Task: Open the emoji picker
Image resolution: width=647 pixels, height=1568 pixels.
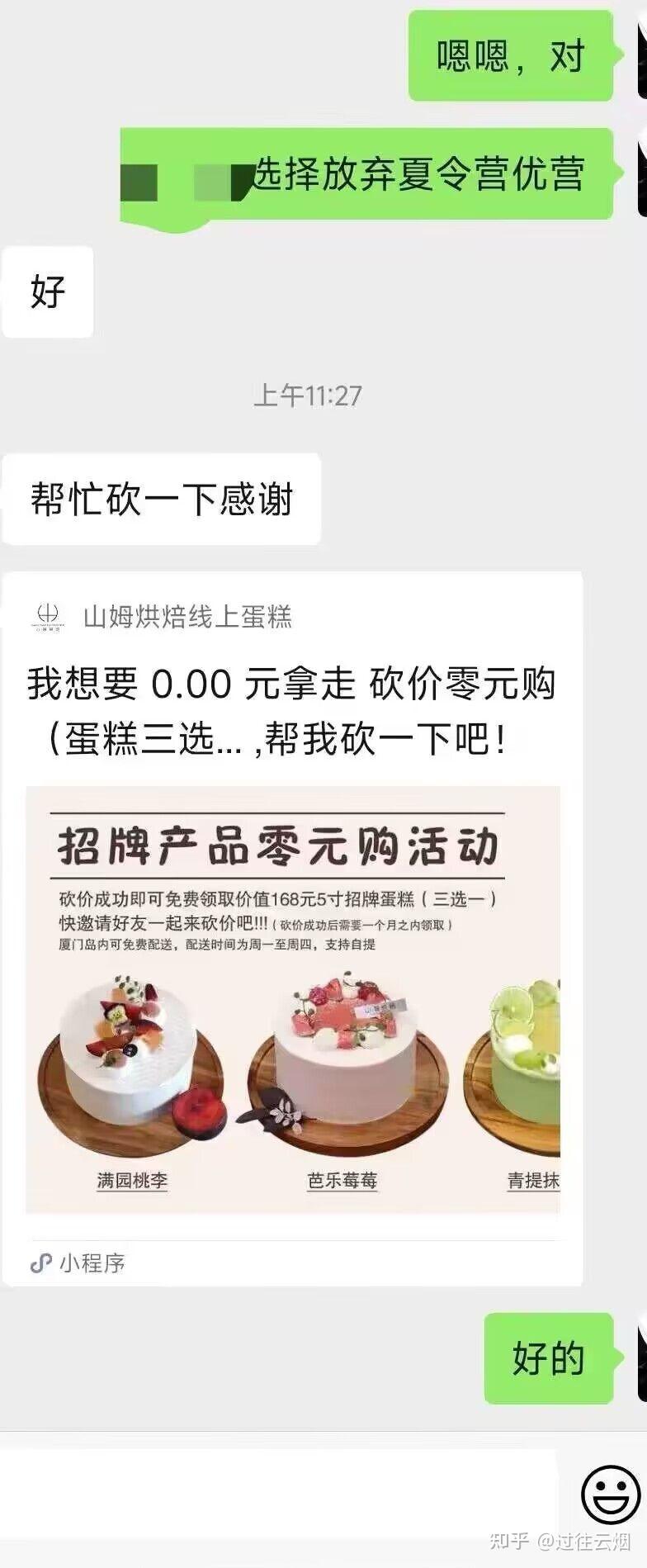Action: point(610,1494)
